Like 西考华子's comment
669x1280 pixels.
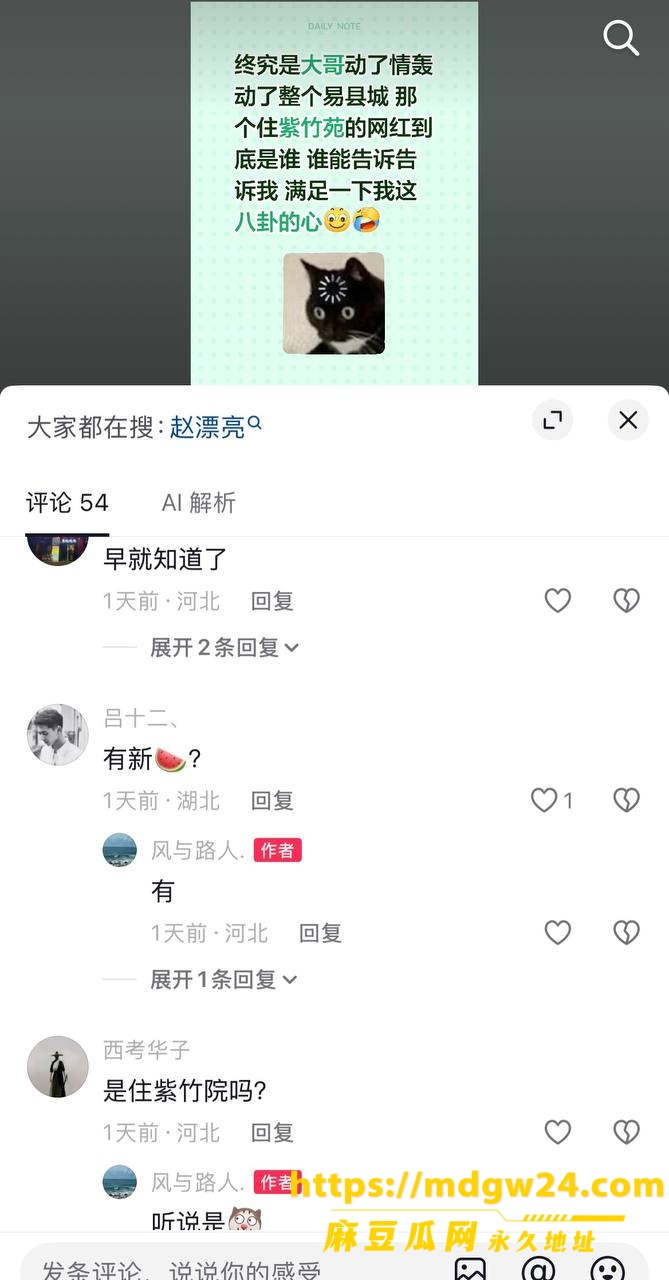557,1132
